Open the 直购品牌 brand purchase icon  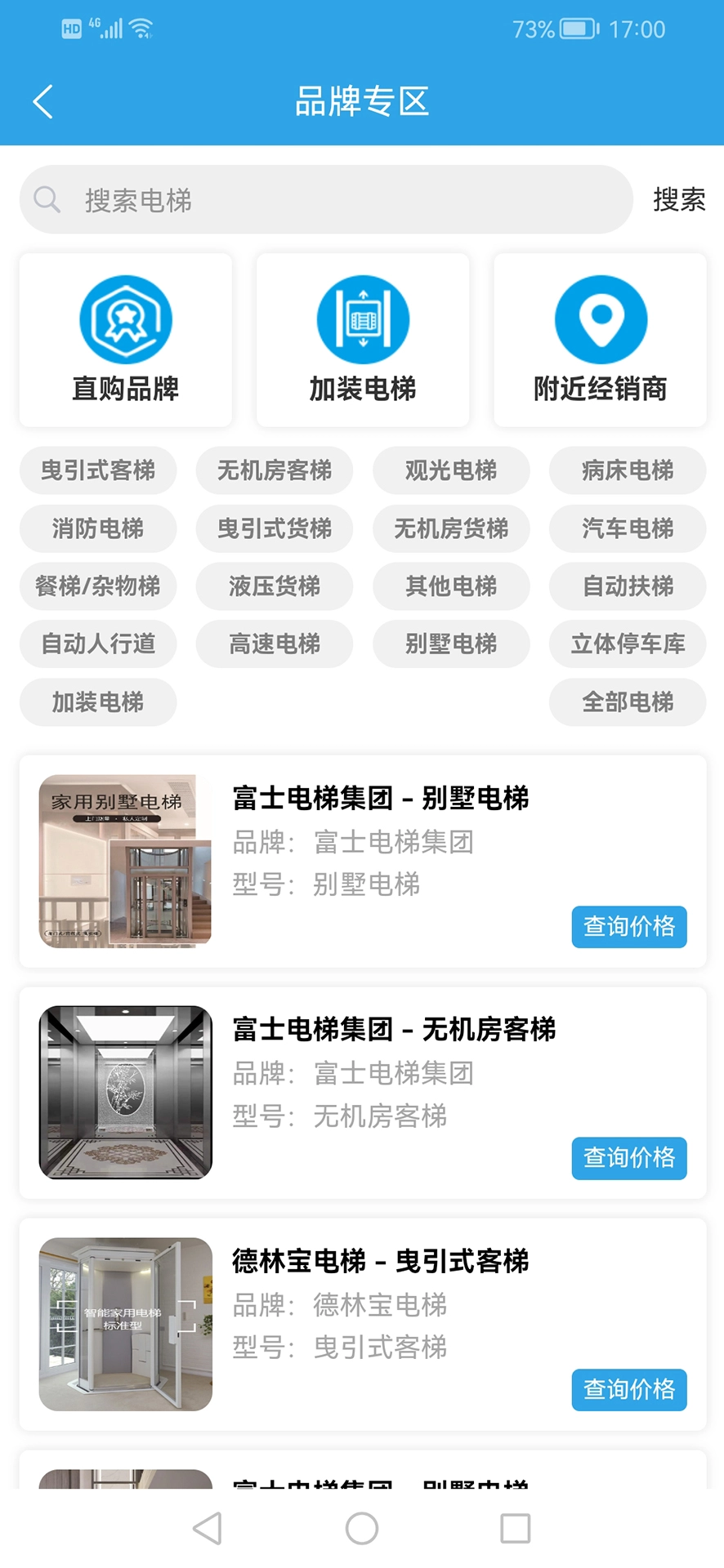(125, 338)
